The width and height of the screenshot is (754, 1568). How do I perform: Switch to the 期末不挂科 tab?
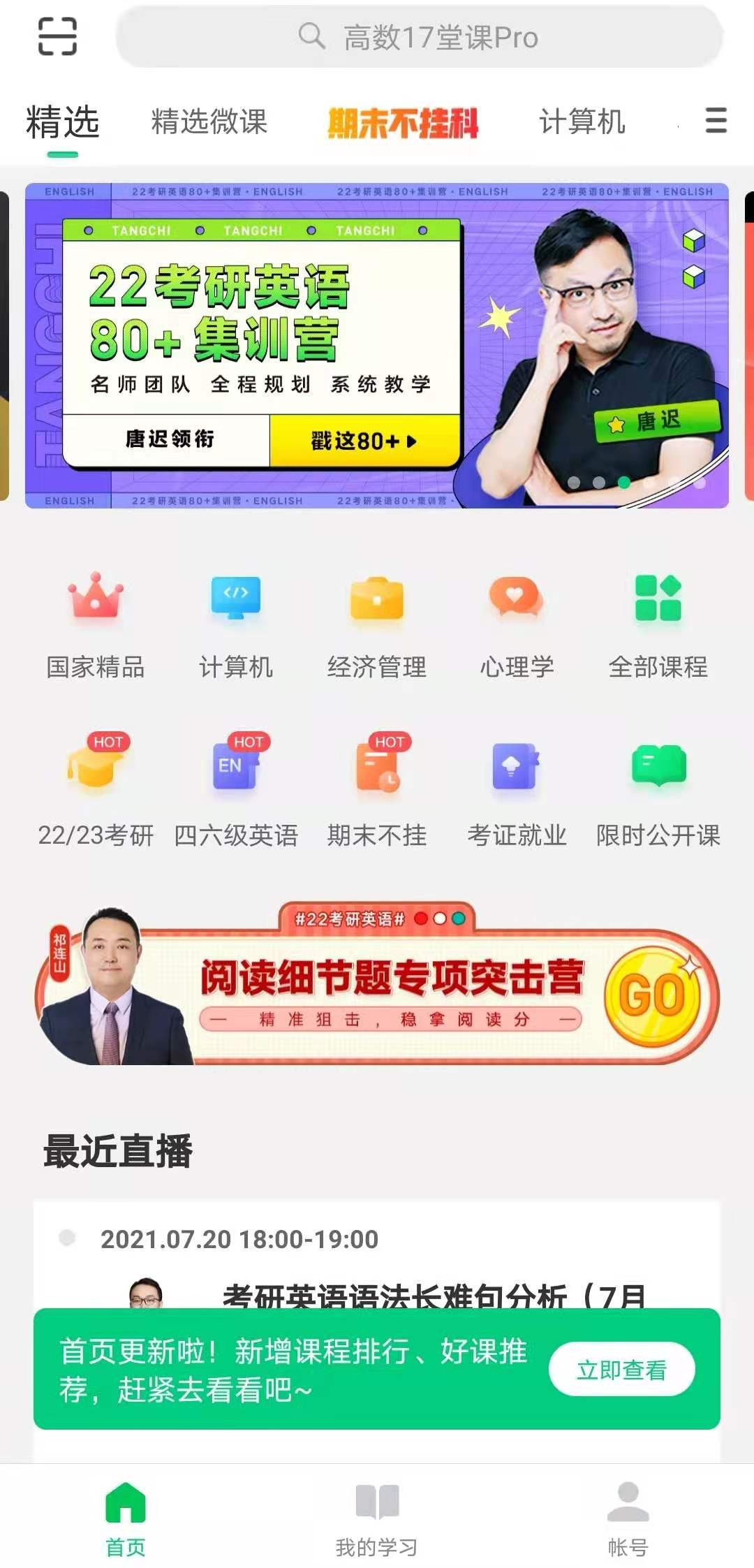click(403, 123)
